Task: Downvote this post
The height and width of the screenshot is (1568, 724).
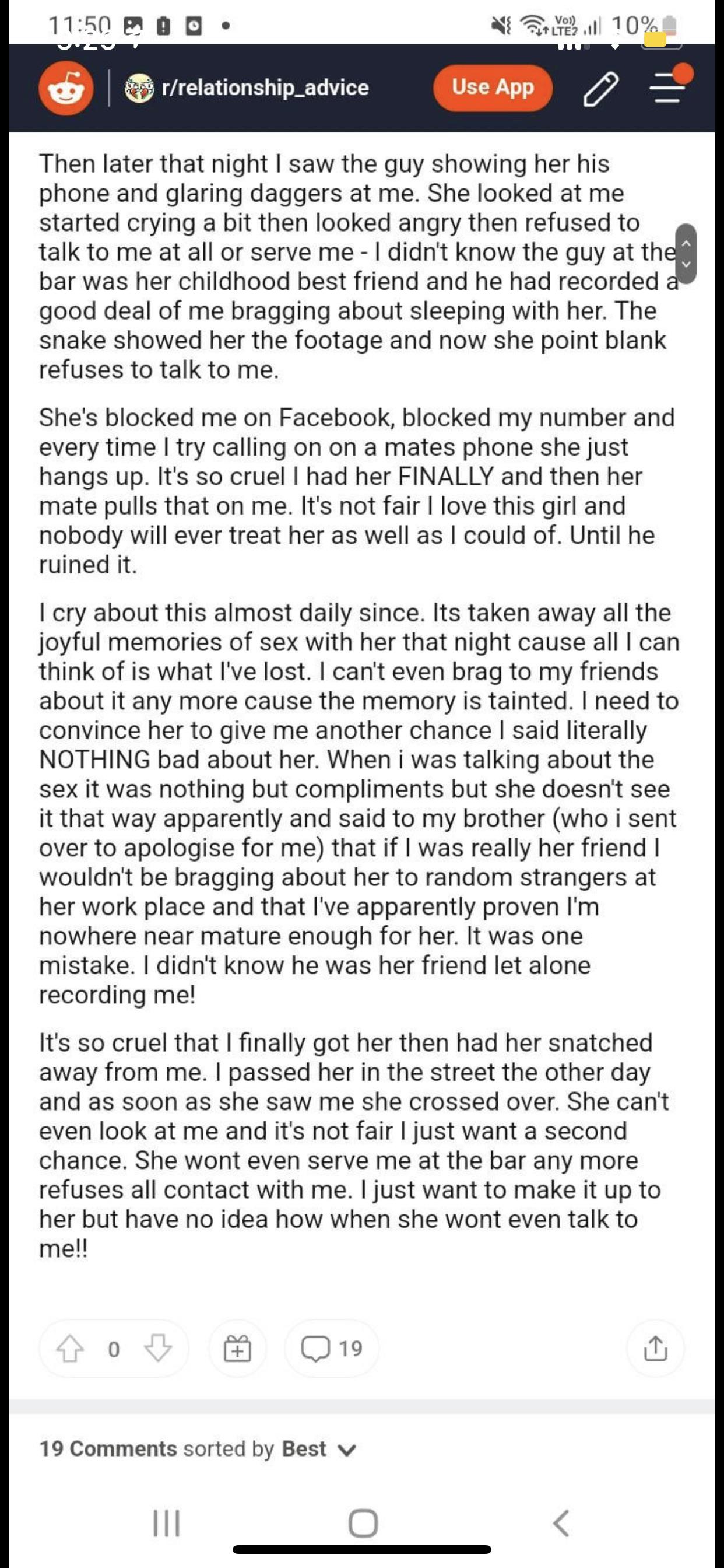Action: (157, 1349)
